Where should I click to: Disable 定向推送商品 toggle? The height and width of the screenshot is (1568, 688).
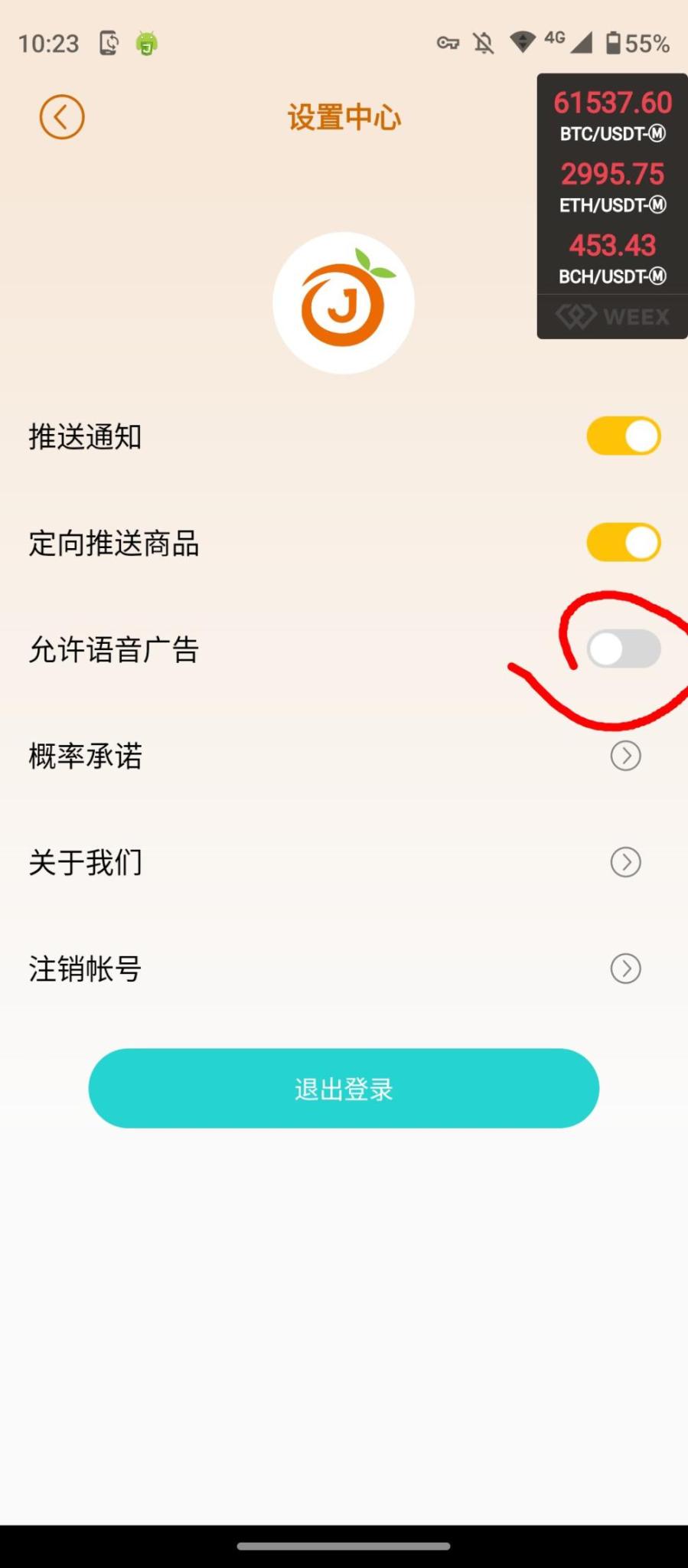pos(623,543)
